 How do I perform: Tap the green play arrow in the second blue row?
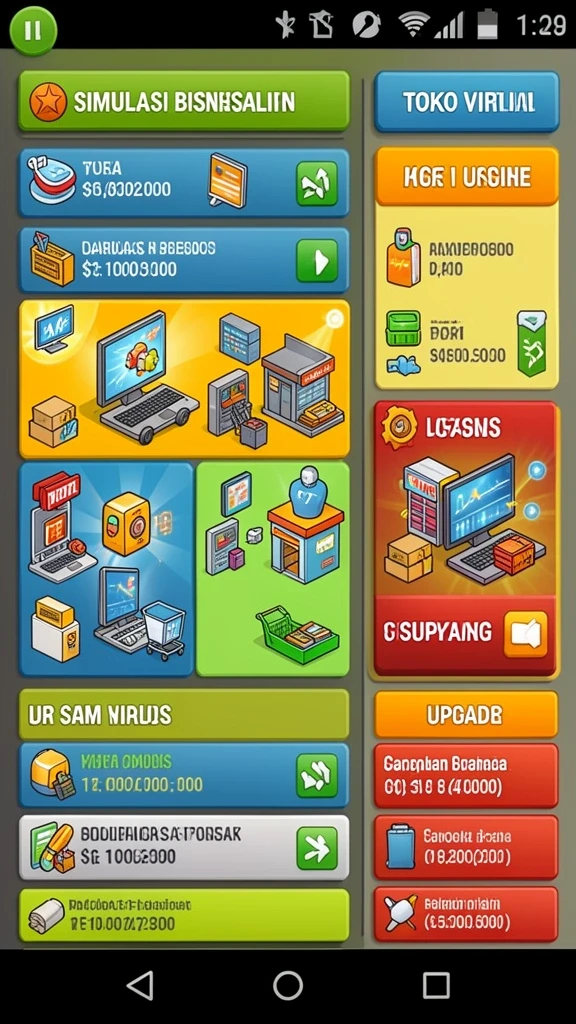[317, 261]
